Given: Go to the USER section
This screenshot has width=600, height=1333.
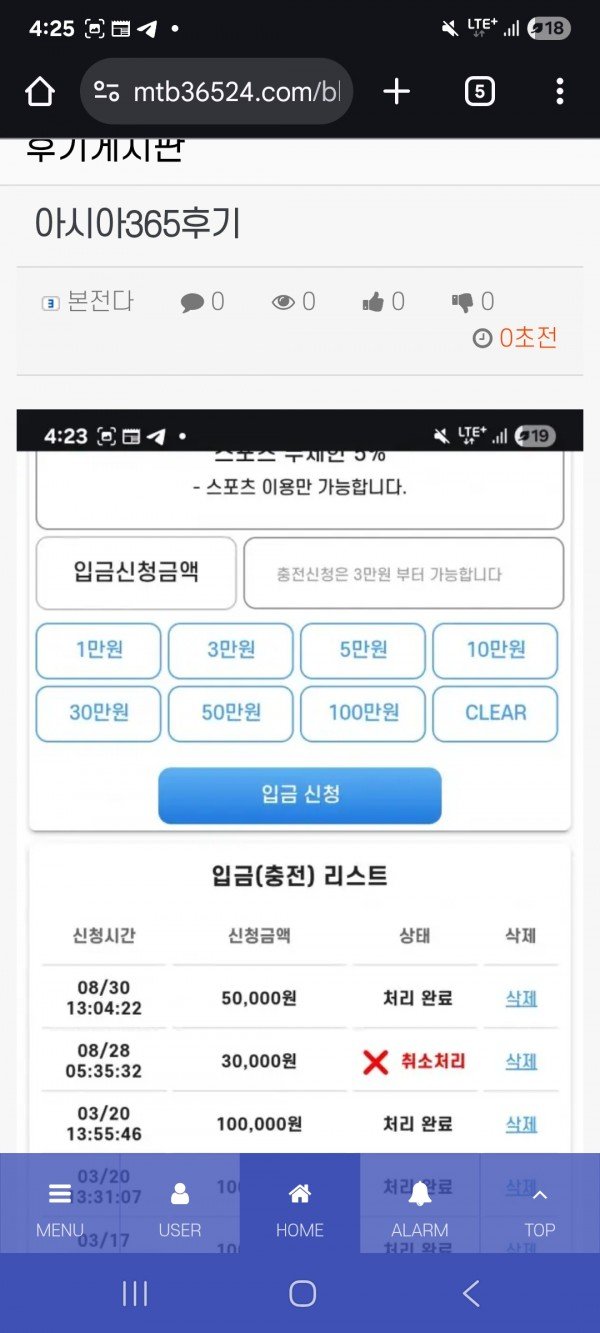Looking at the screenshot, I should (180, 1206).
